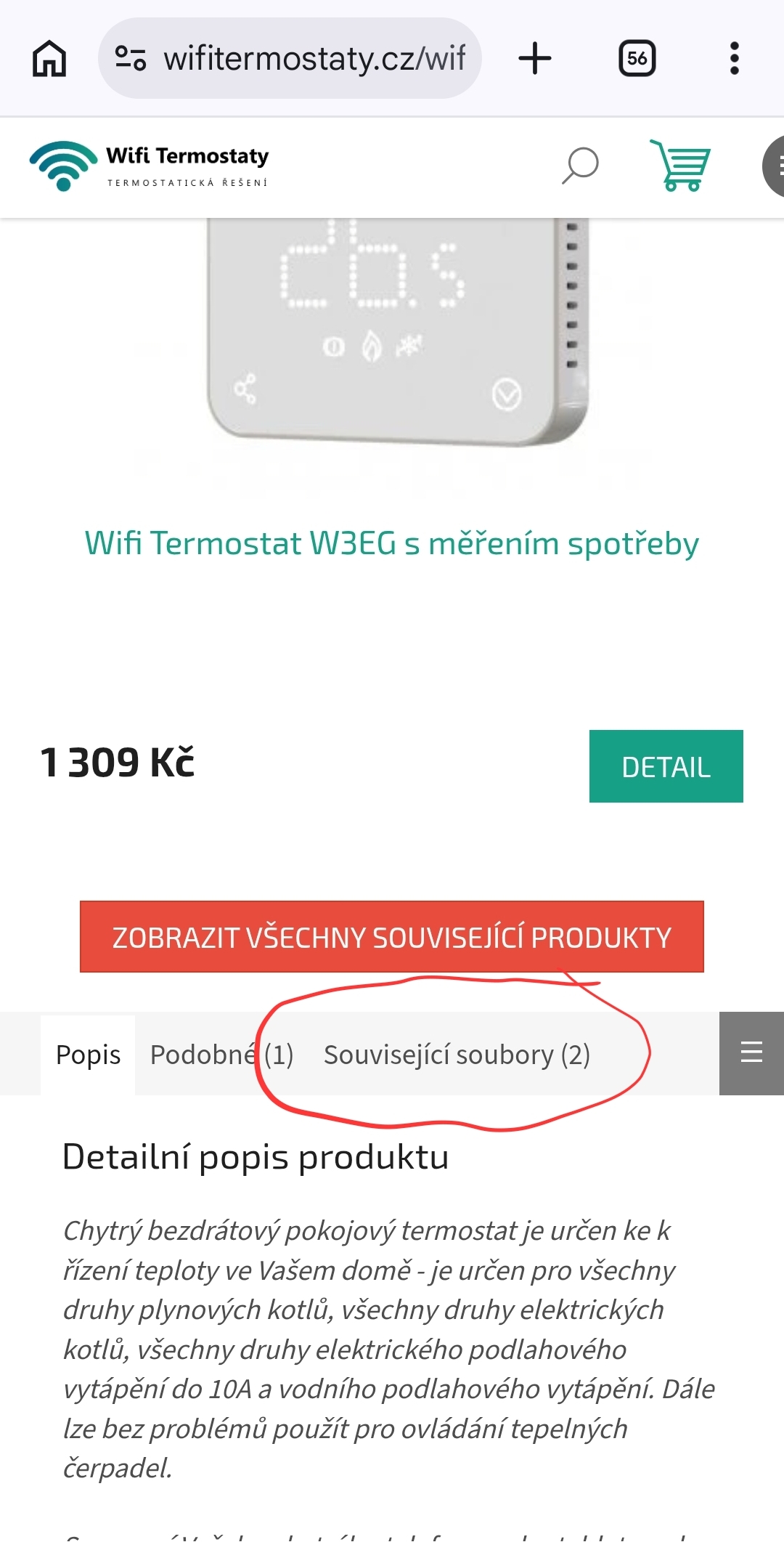Switch to the Související soubory (2) tab
Viewport: 784px width, 1542px height.
tap(457, 1055)
